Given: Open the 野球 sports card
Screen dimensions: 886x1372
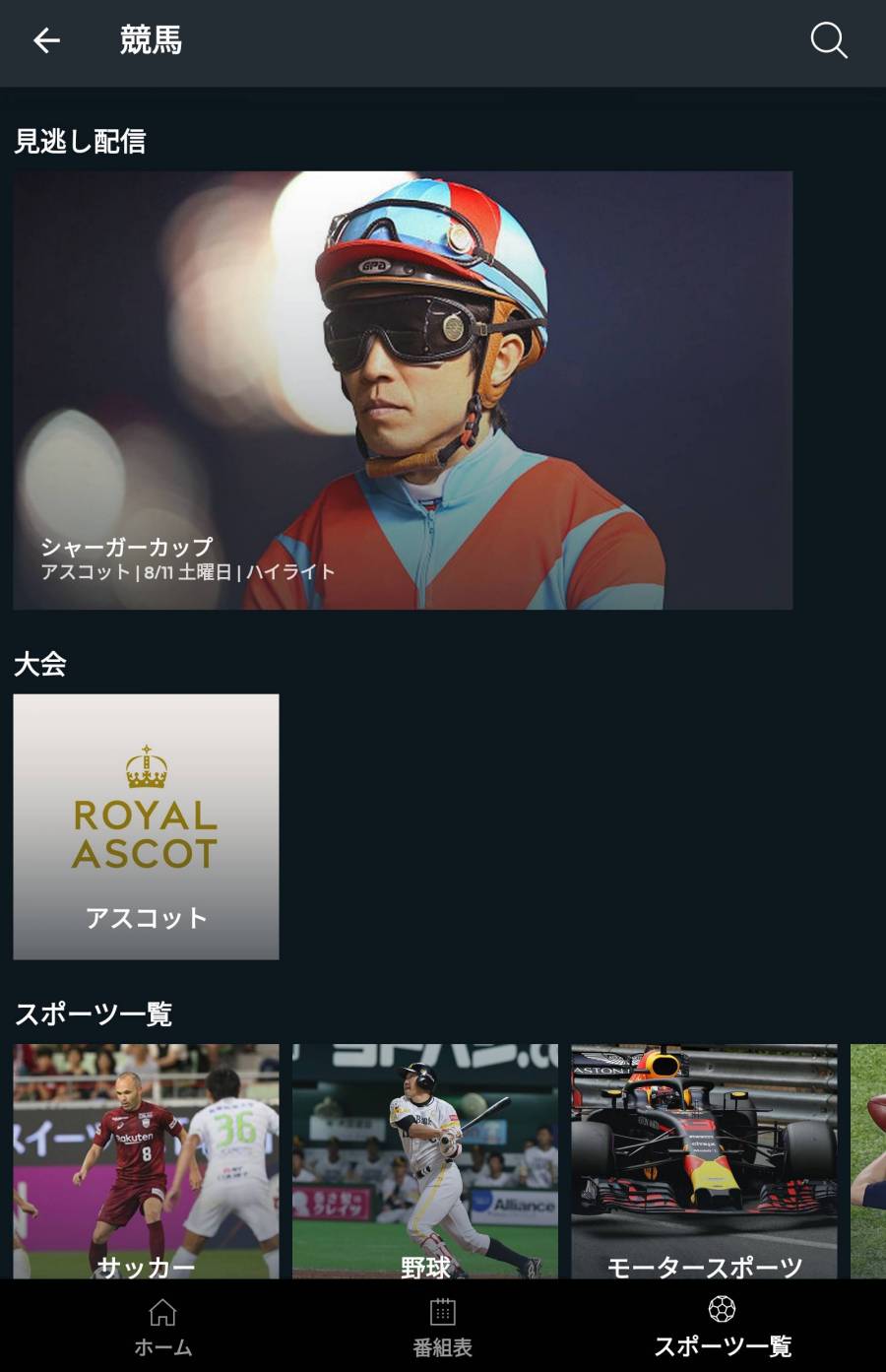Looking at the screenshot, I should [x=424, y=1162].
